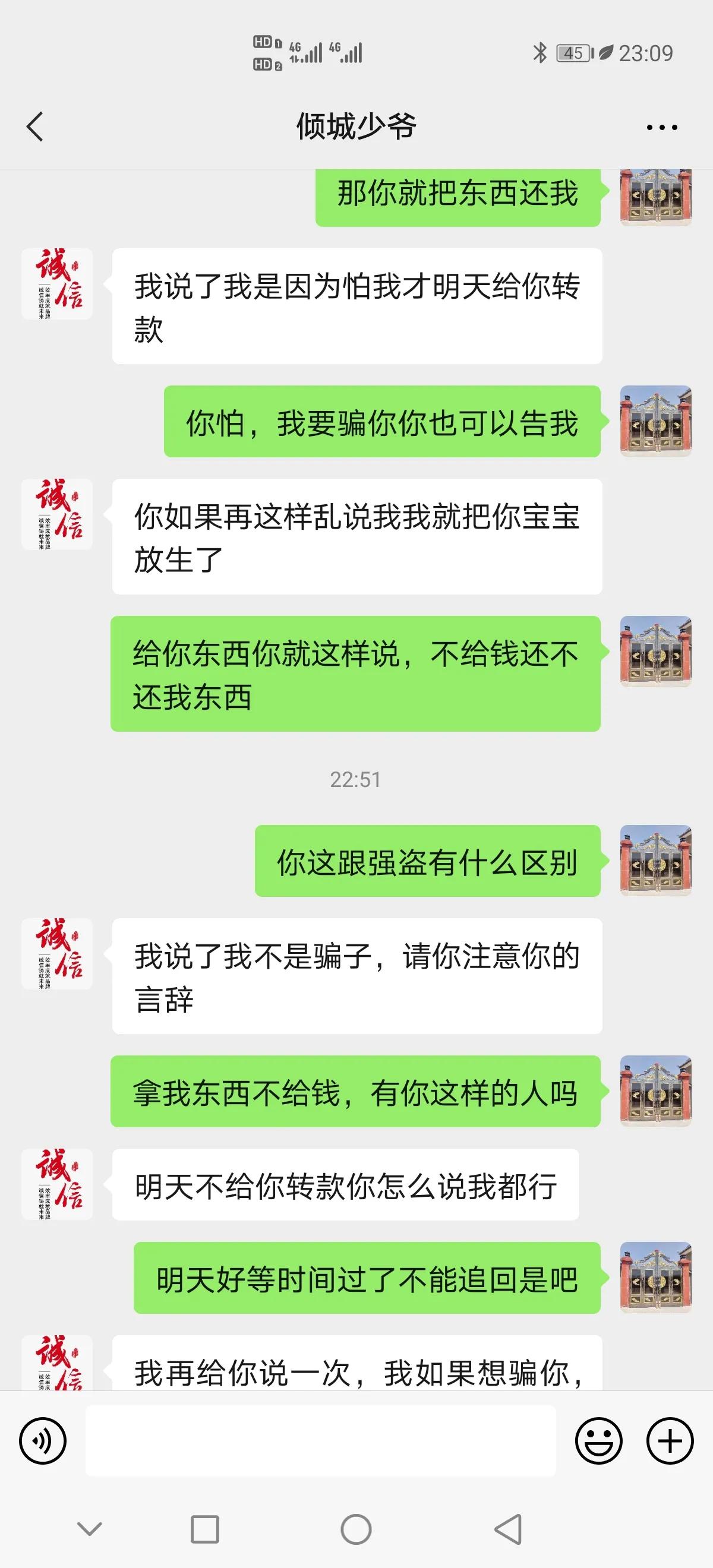
Task: Open the three-dot chat options menu
Action: (x=660, y=126)
